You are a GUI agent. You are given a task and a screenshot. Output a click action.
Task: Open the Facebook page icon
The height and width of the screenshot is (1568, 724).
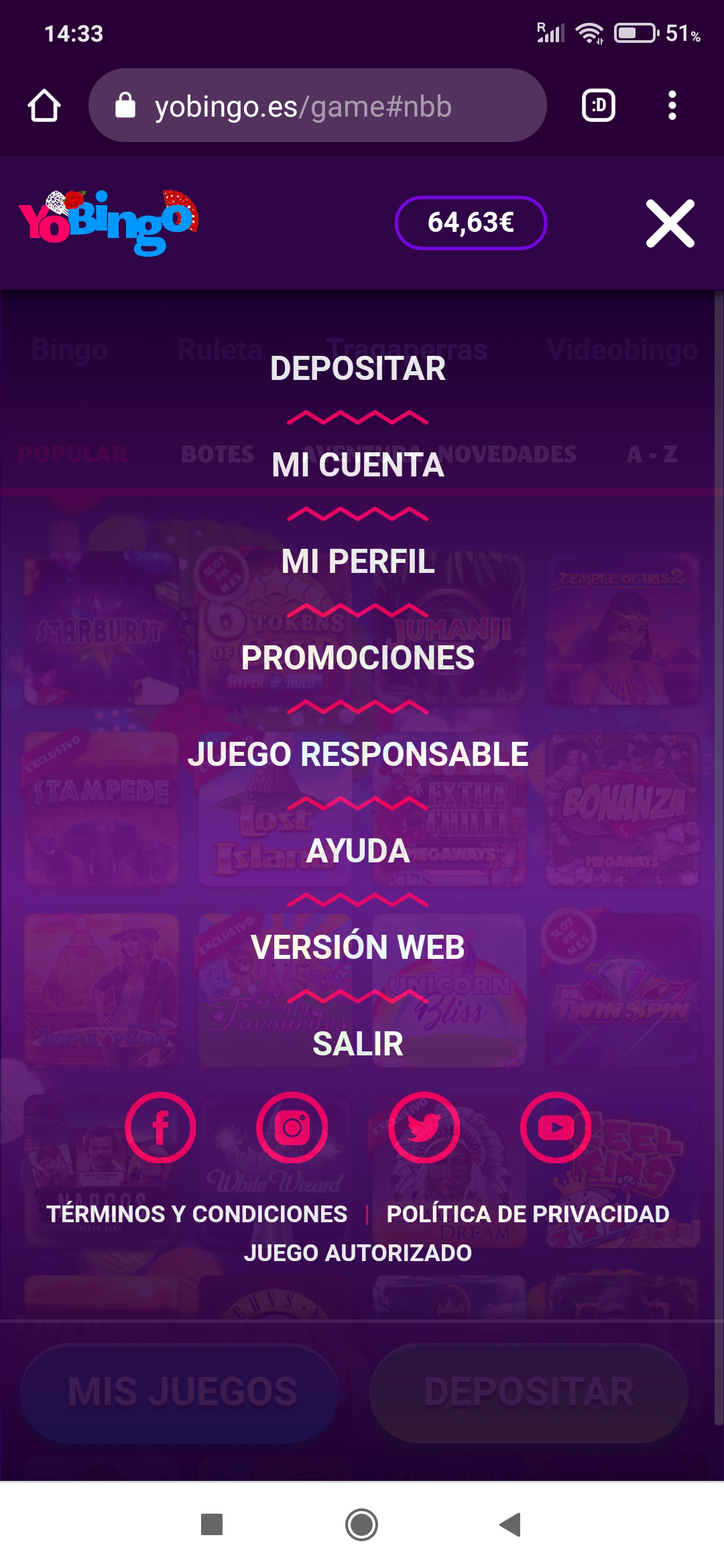160,1128
